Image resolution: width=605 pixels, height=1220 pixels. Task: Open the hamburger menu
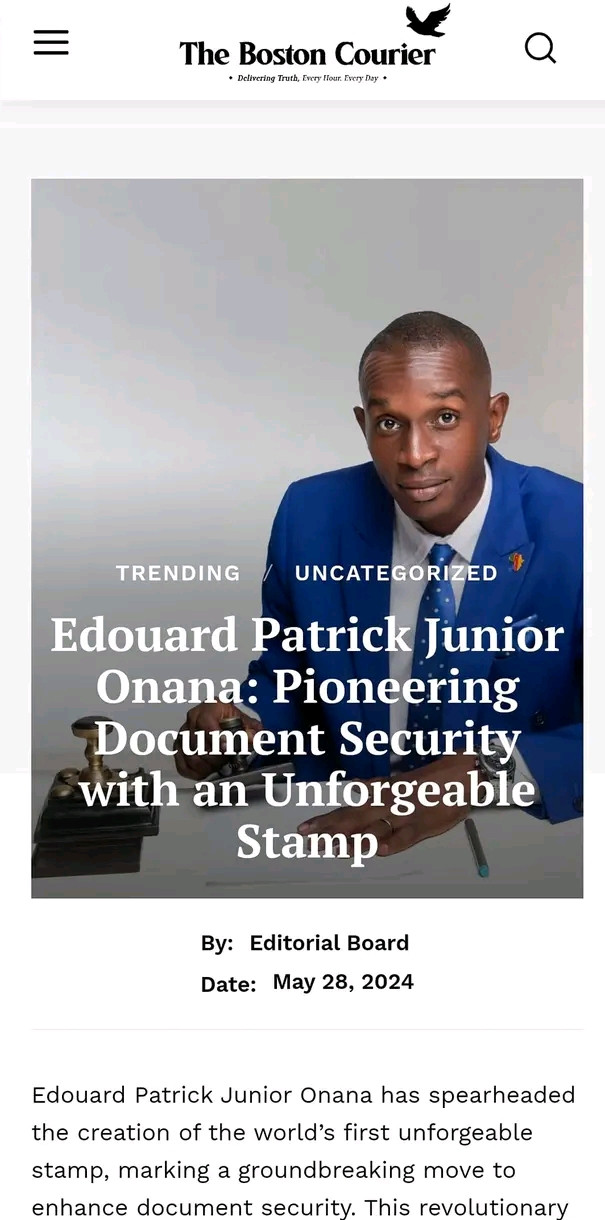click(51, 42)
